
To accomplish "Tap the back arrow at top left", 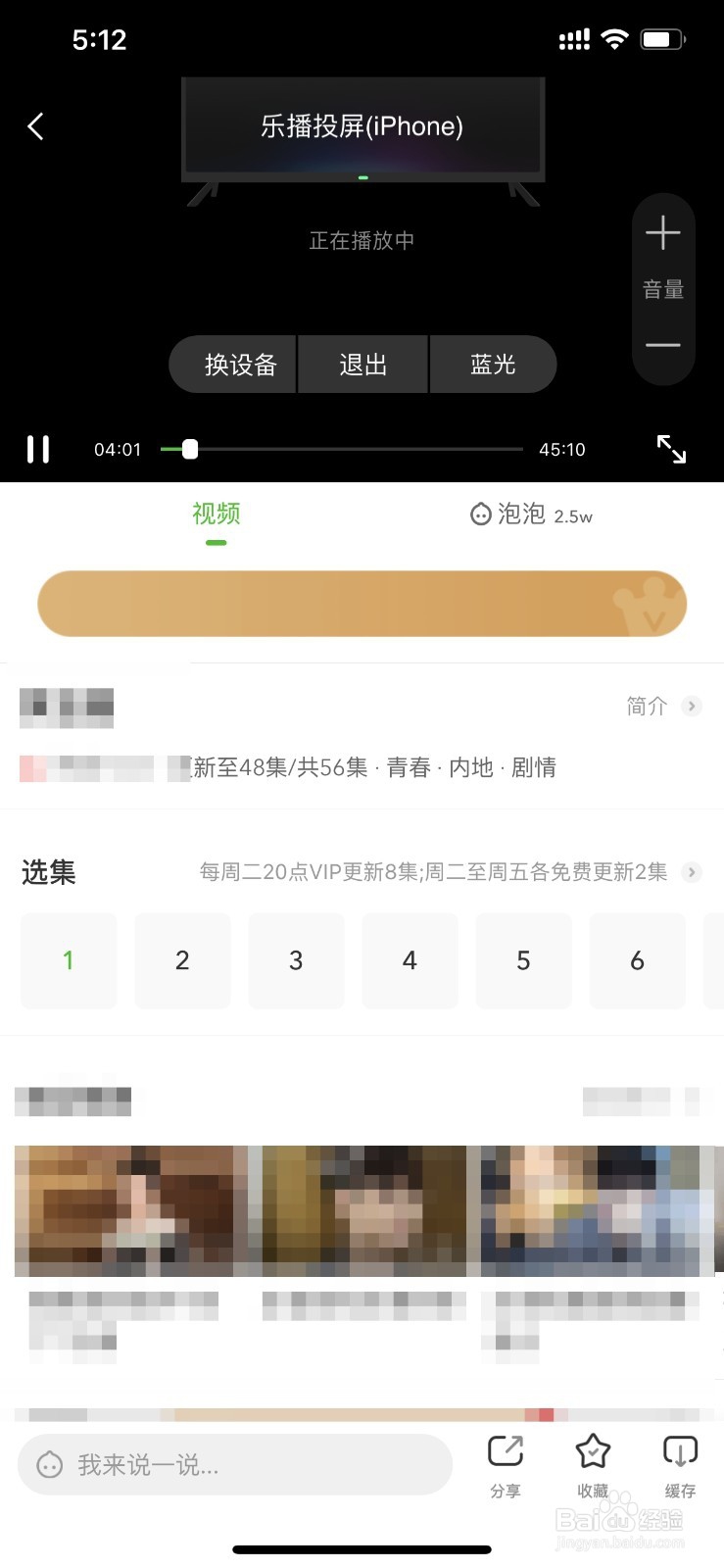I will point(36,126).
